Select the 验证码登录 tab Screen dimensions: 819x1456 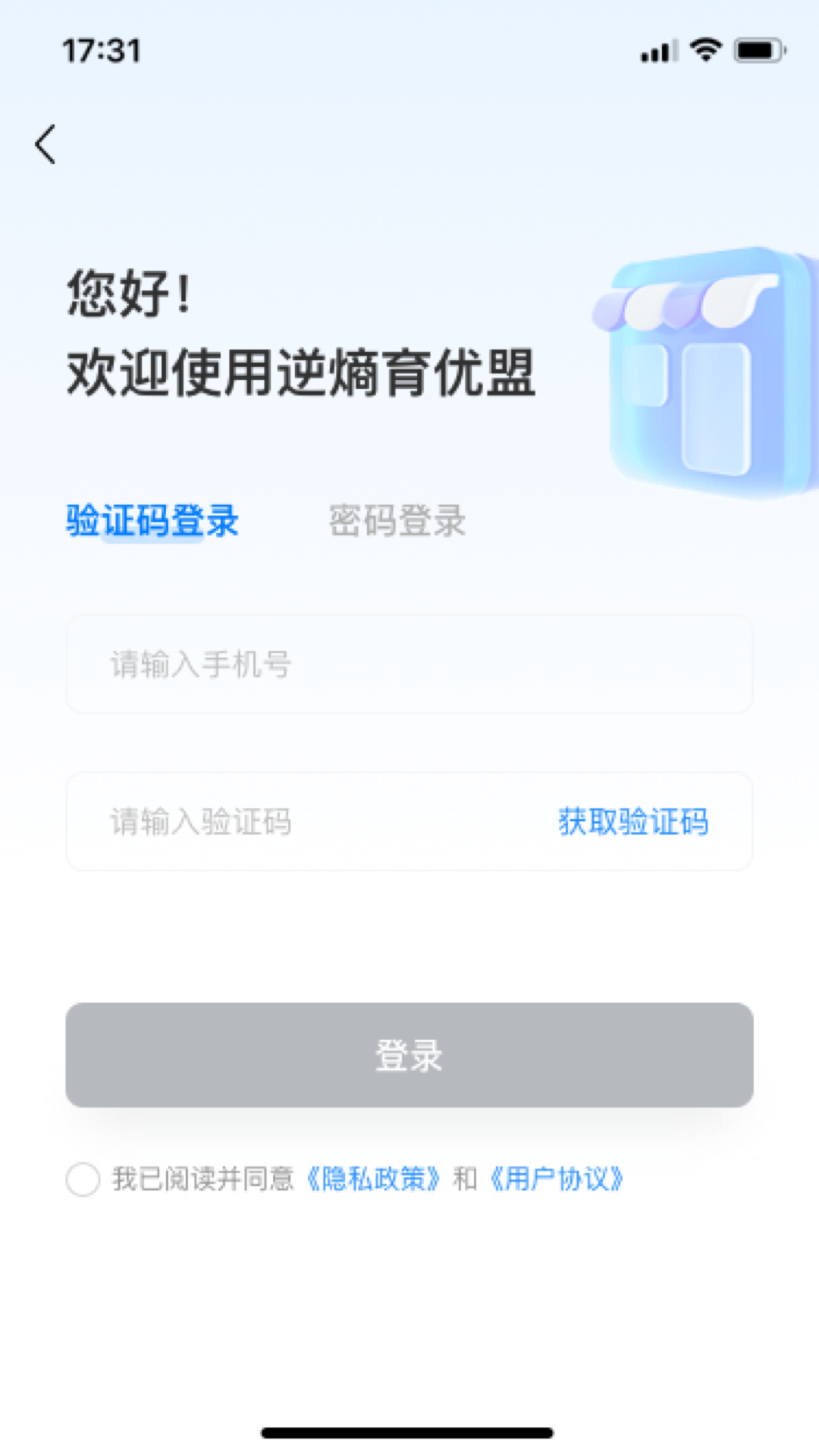pyautogui.click(x=153, y=521)
